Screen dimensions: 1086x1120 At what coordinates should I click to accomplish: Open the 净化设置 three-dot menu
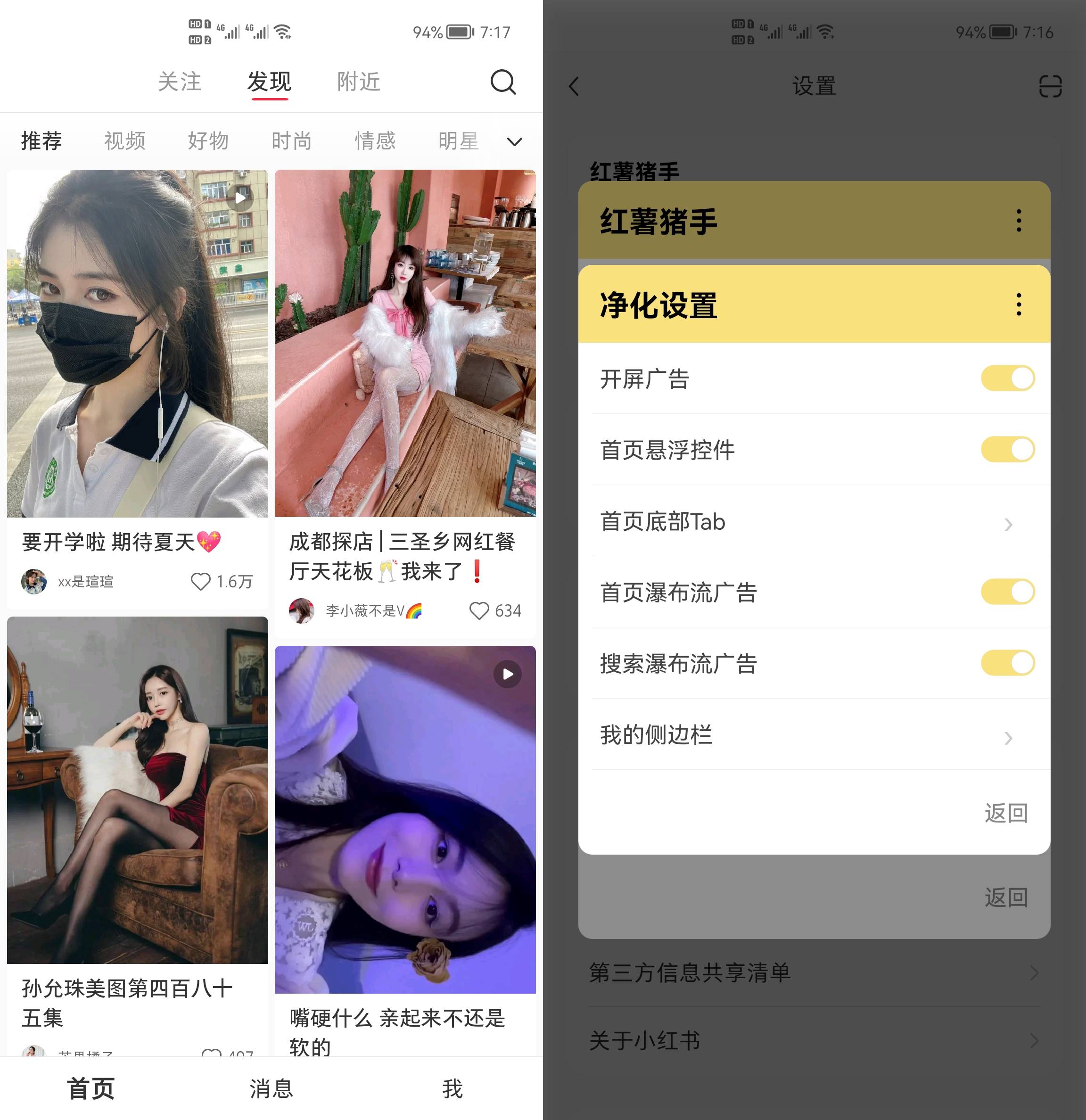pyautogui.click(x=1019, y=305)
